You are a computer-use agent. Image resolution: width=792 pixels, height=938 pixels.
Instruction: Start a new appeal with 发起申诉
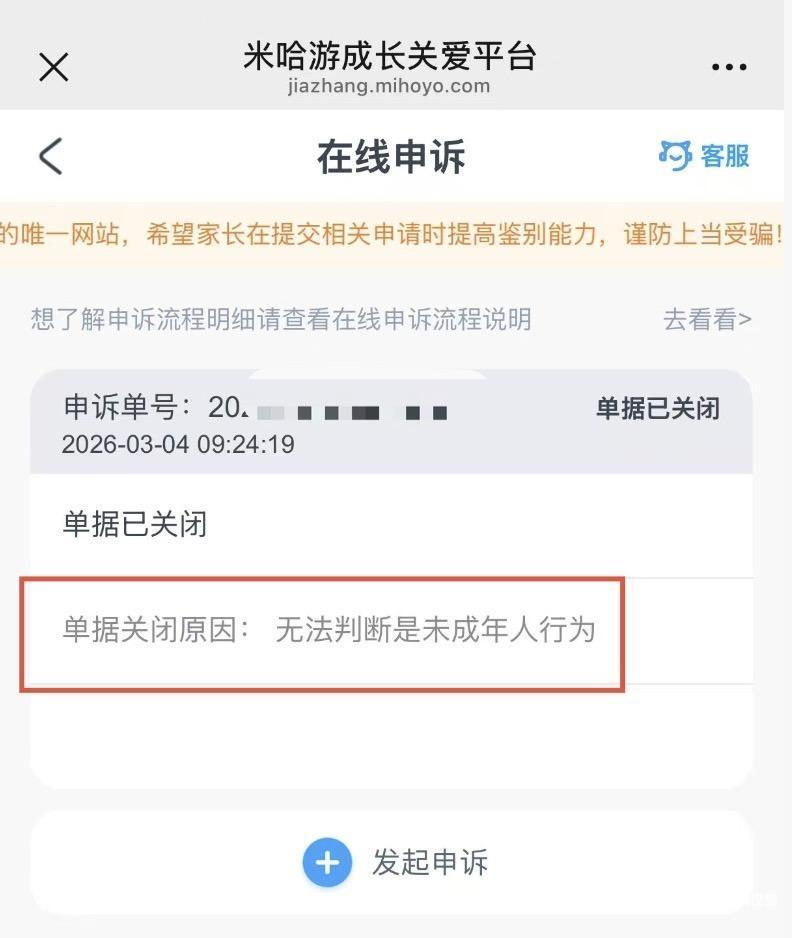click(396, 863)
